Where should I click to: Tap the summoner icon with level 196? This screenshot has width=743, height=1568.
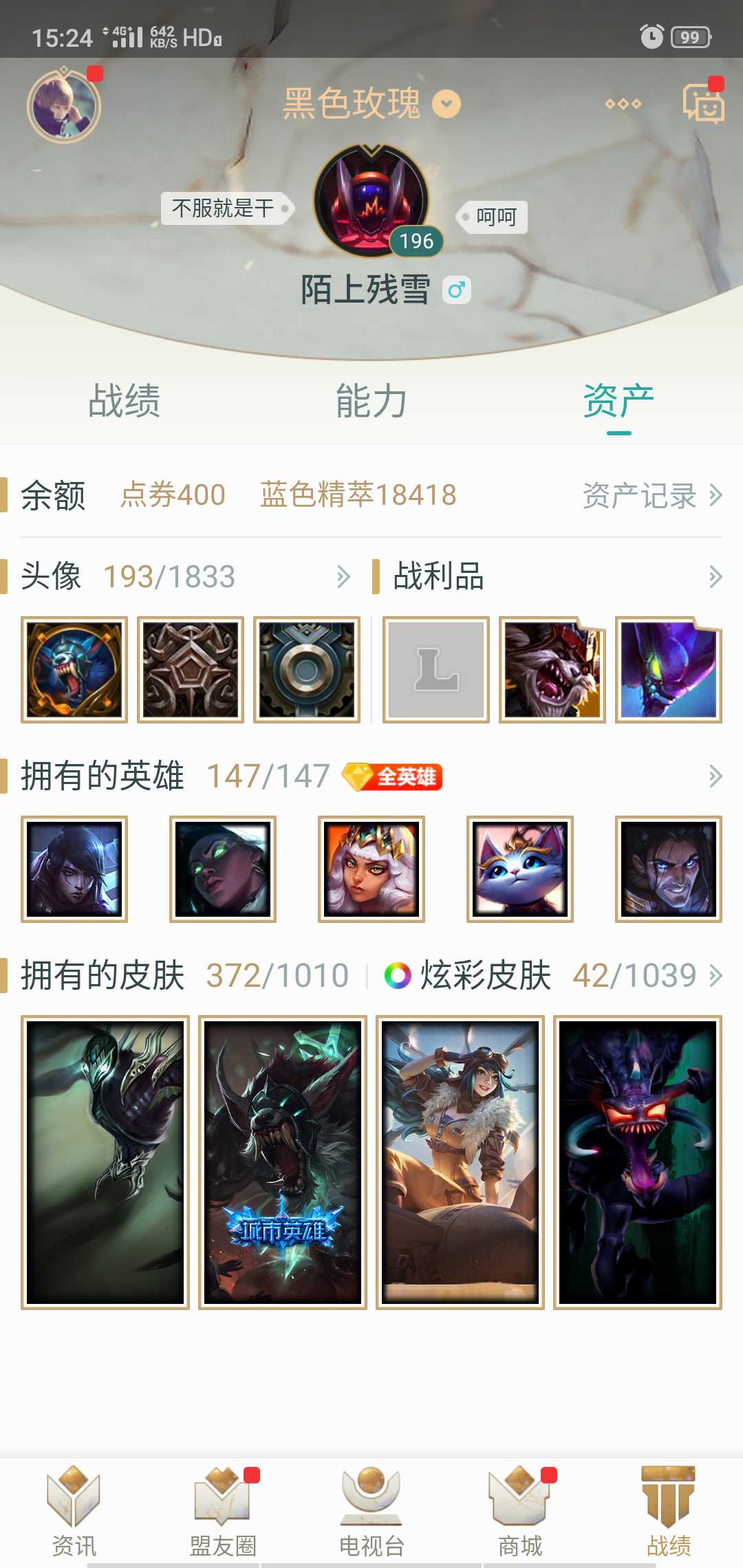tap(371, 201)
